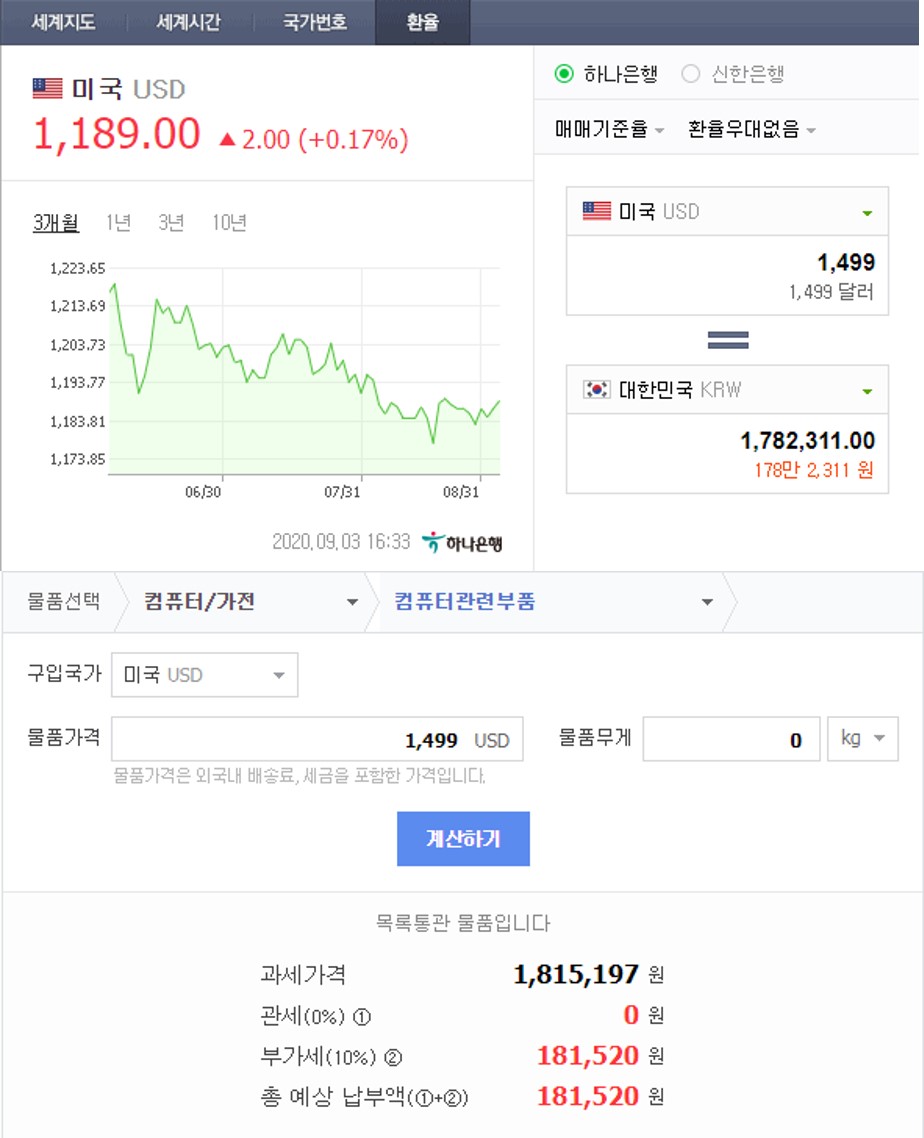This screenshot has height=1138, width=924.
Task: Expand the 매매기준율 dropdown
Action: (609, 130)
